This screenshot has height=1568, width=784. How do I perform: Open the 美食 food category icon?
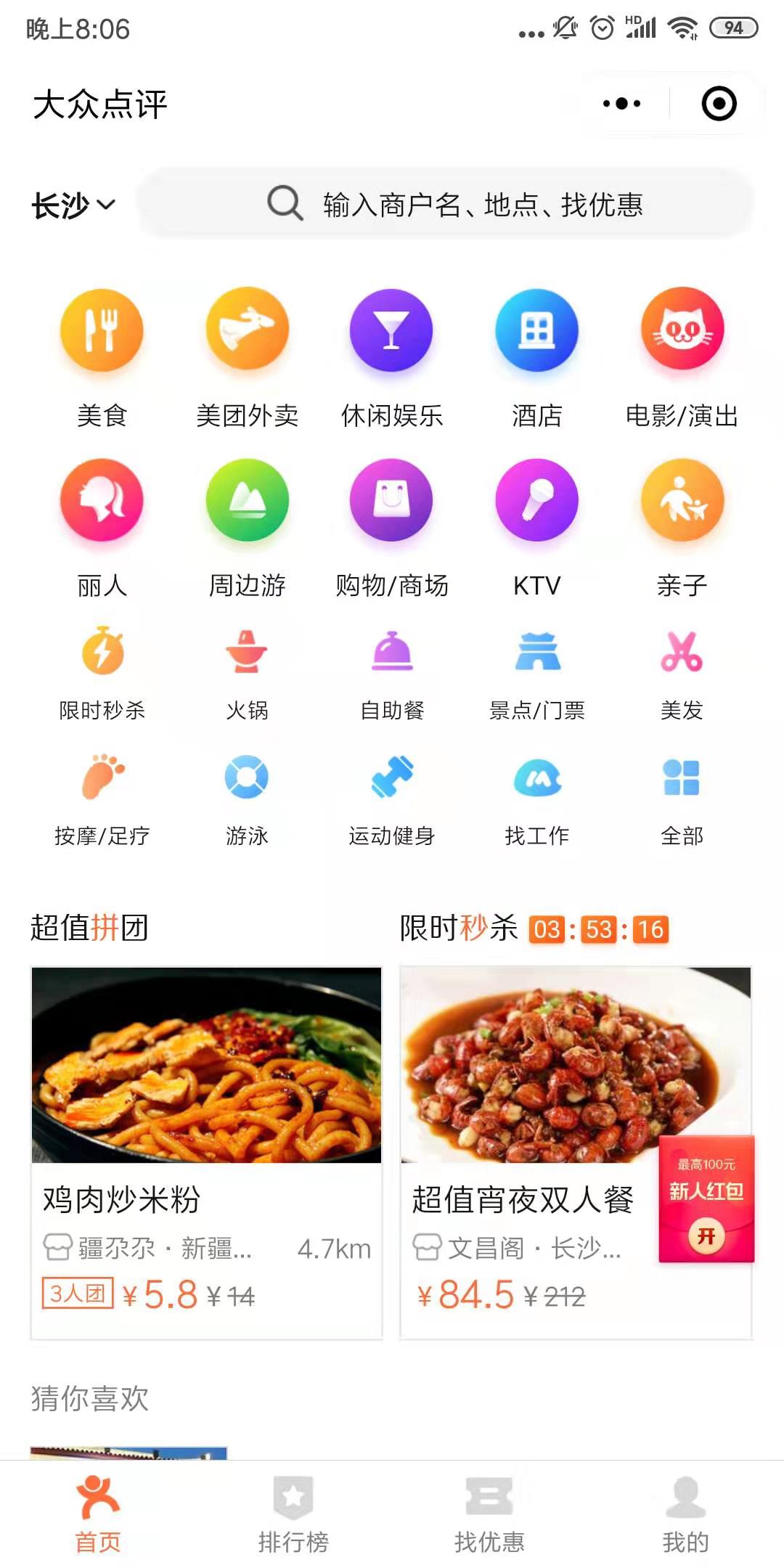[102, 329]
